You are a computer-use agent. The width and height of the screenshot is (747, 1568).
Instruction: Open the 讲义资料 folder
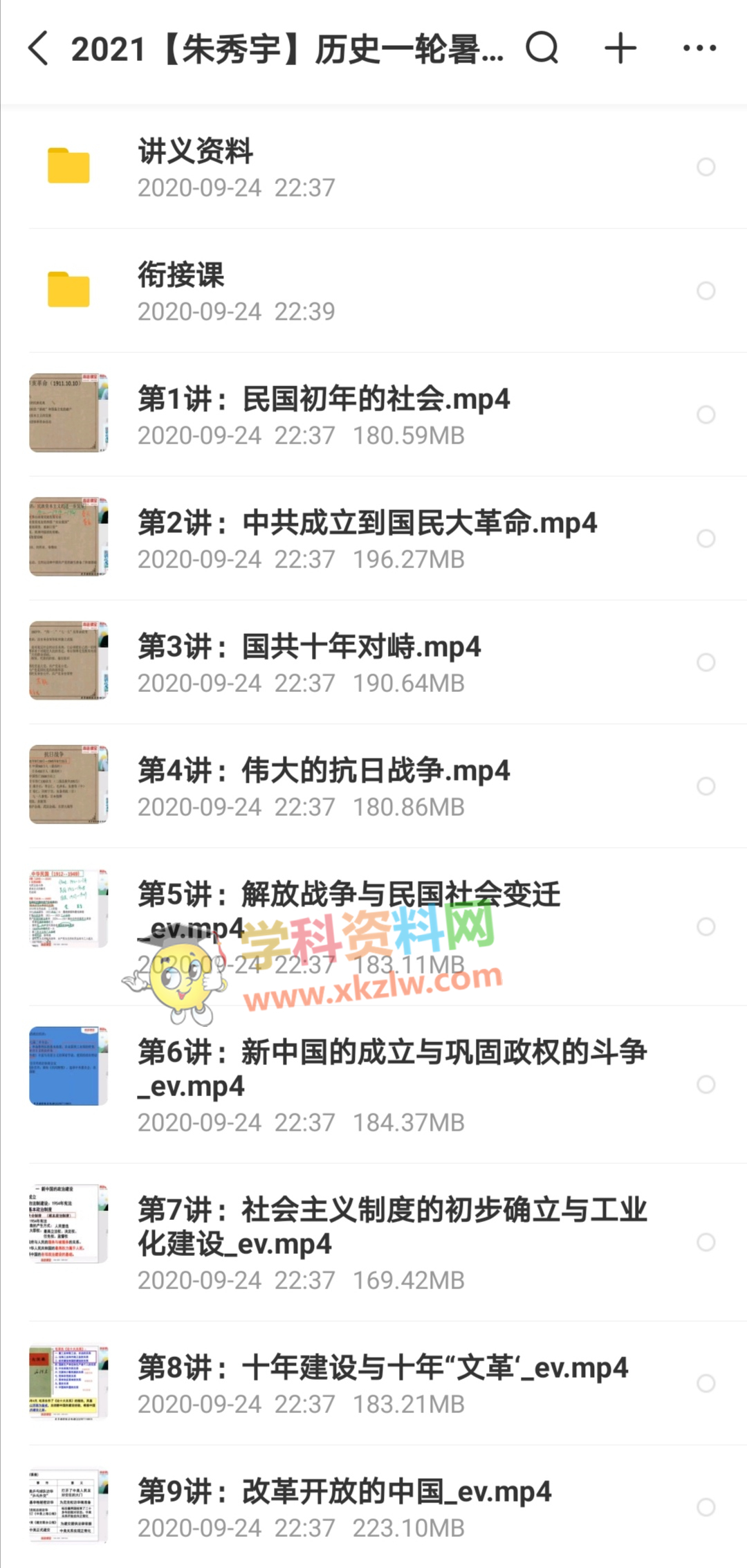tap(196, 152)
